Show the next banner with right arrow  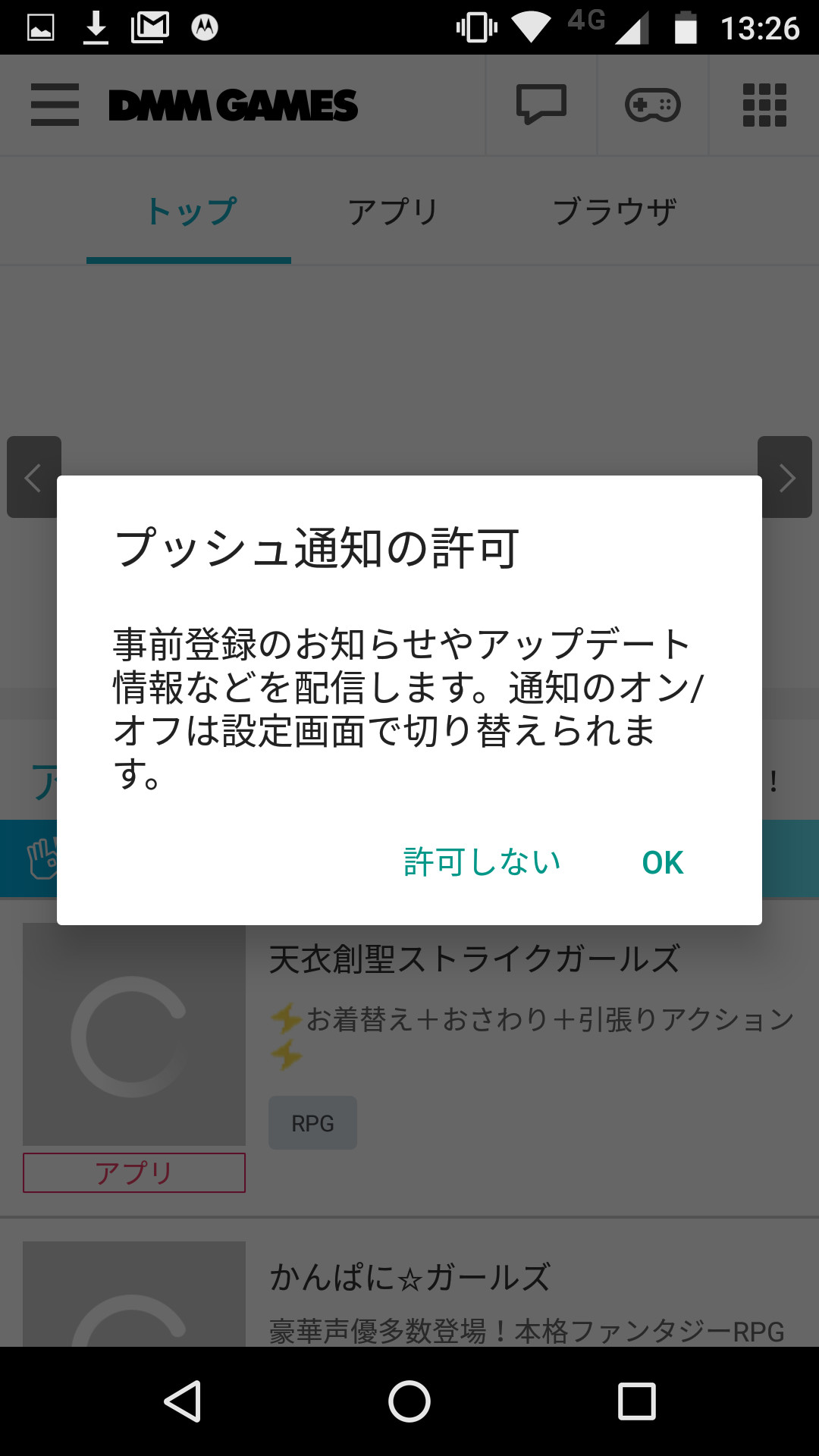(786, 478)
